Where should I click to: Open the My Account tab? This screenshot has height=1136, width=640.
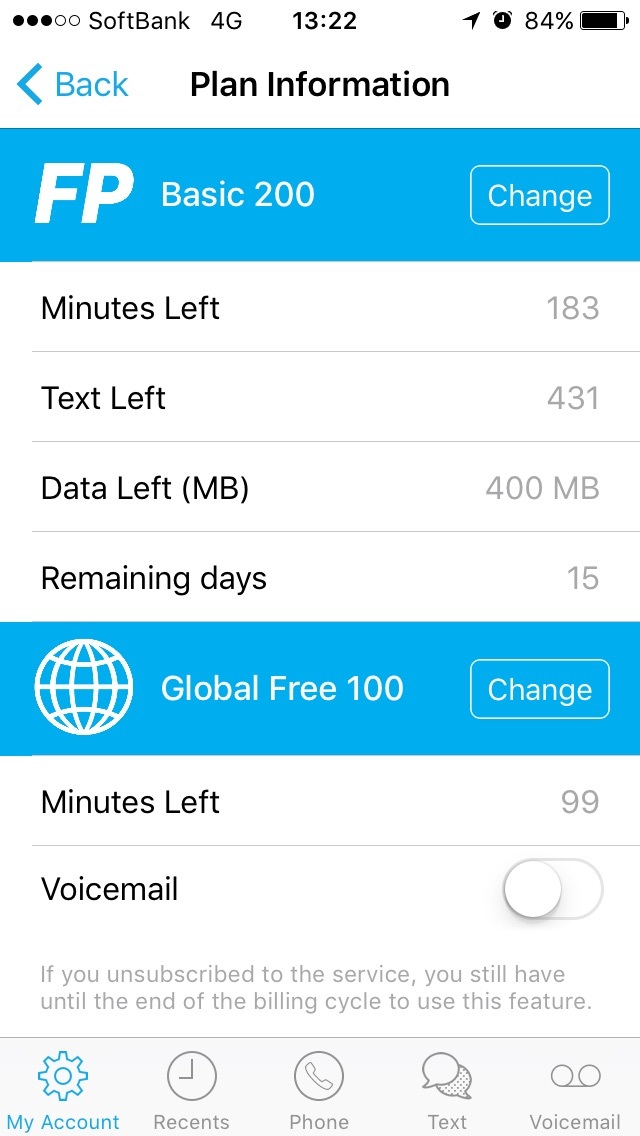[x=63, y=1088]
